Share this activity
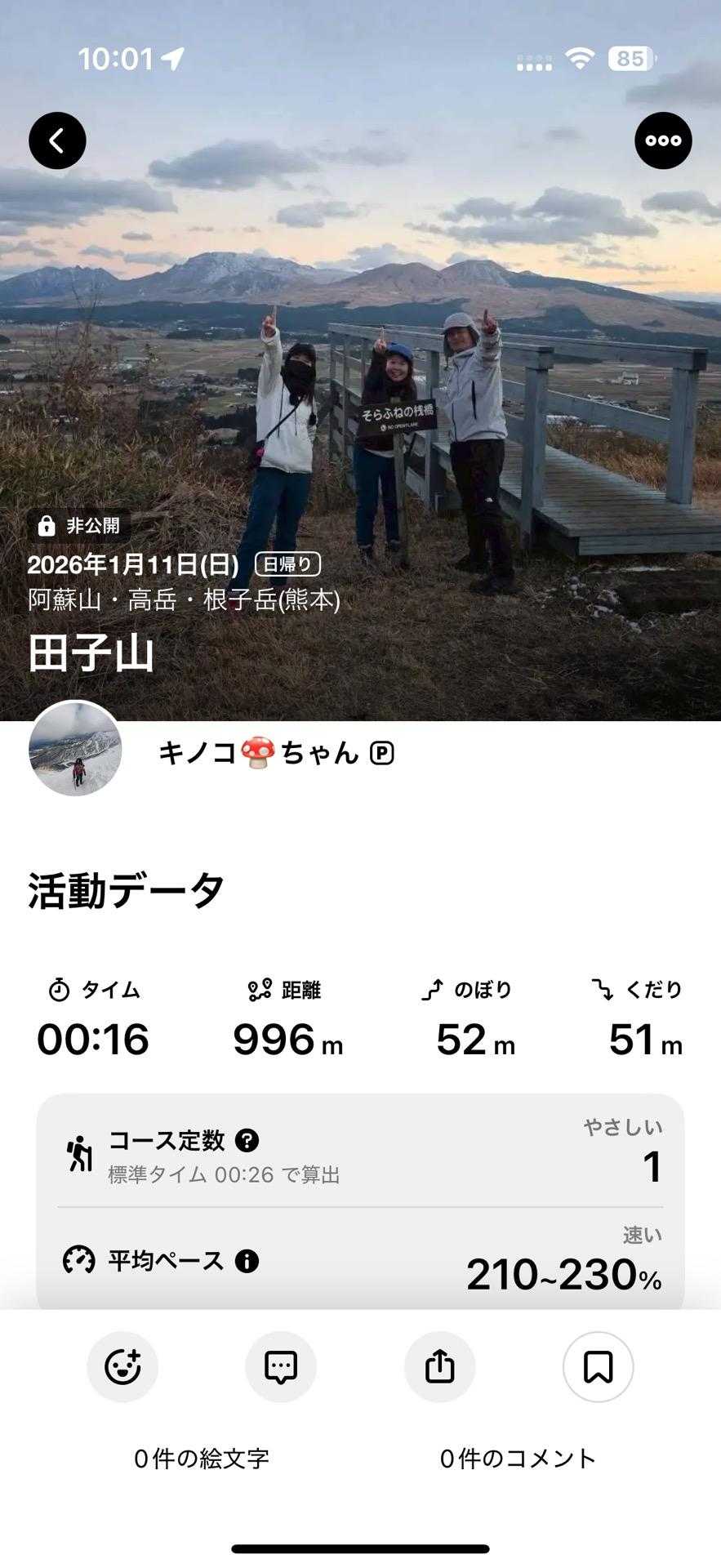This screenshot has width=721, height=1568. click(x=439, y=1366)
